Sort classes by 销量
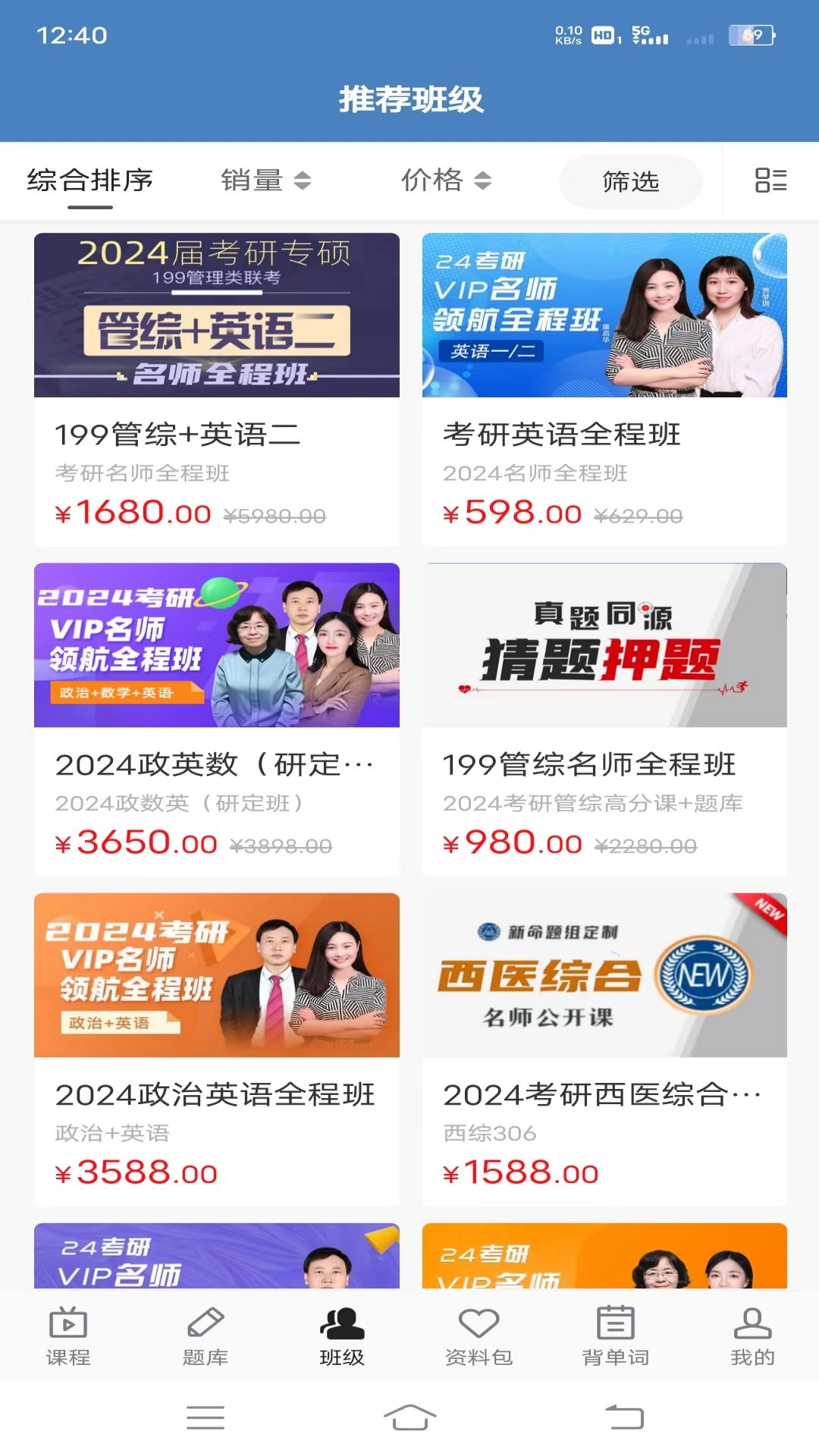This screenshot has width=819, height=1456. (265, 180)
